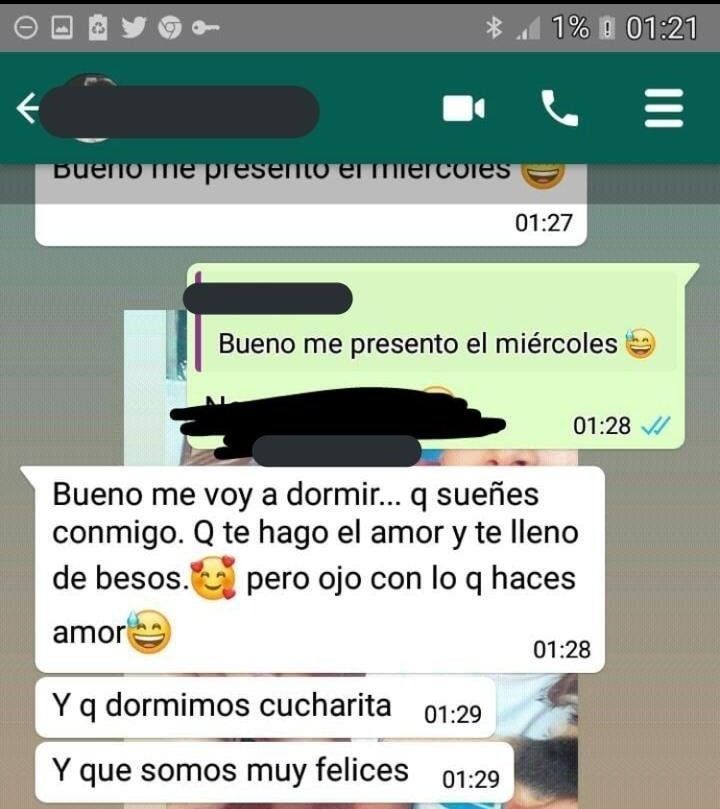Start a video call
Screen dimensions: 720x809
coord(463,108)
